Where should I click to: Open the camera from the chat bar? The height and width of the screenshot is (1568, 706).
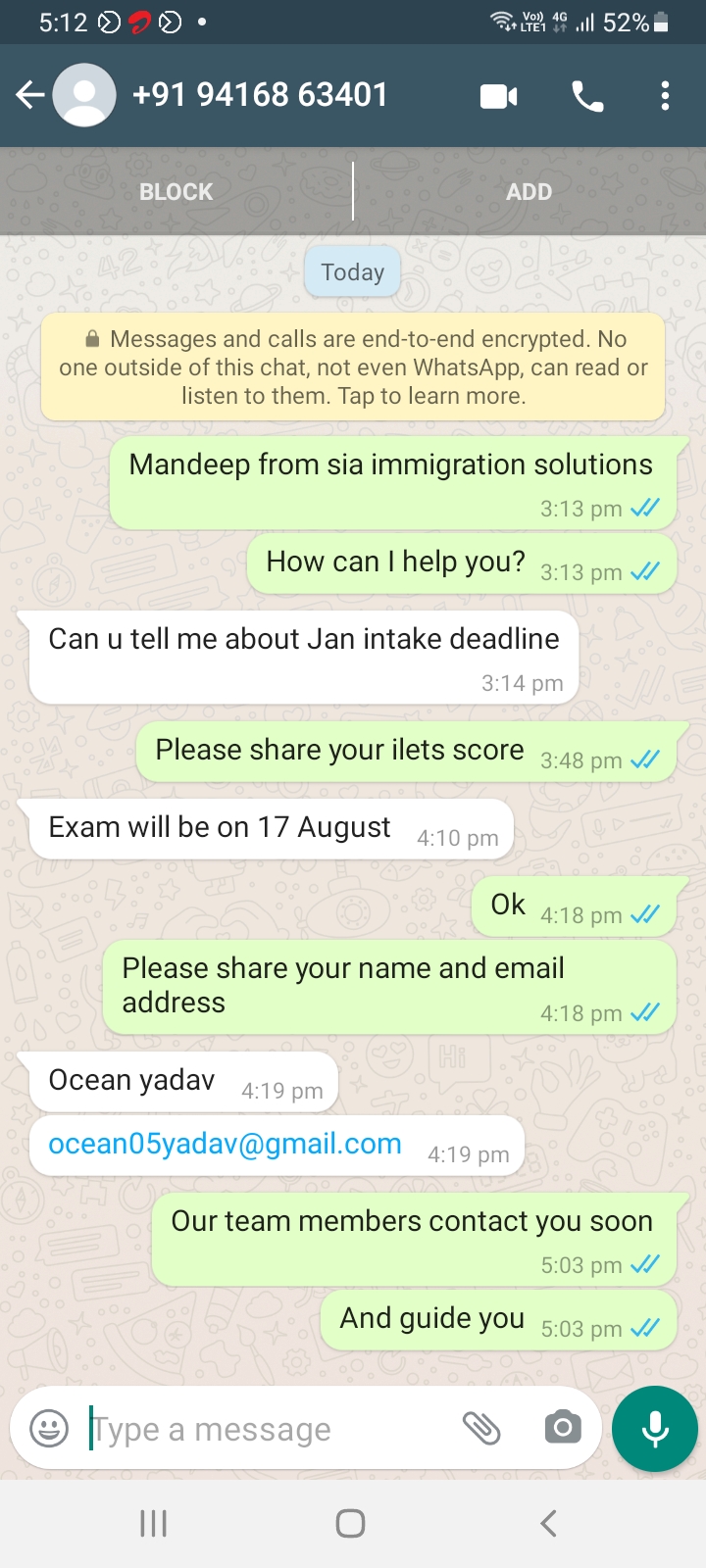click(563, 1428)
